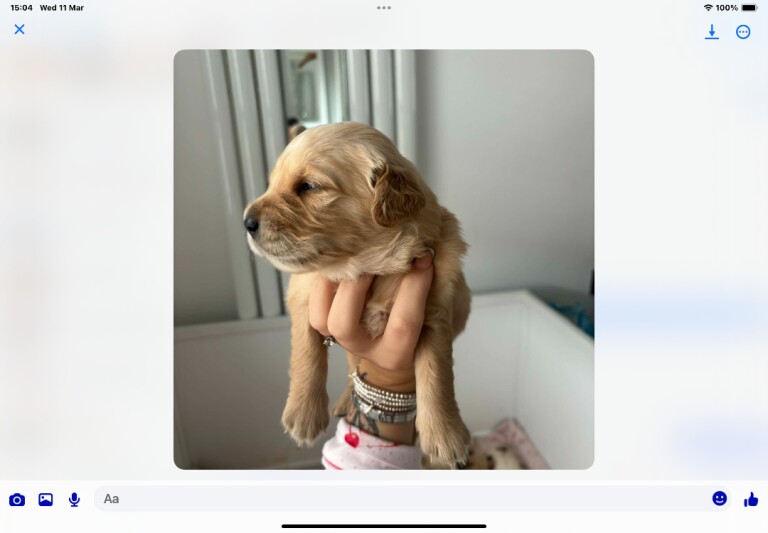Record a voice message with microphone
This screenshot has height=533, width=768.
click(x=74, y=499)
